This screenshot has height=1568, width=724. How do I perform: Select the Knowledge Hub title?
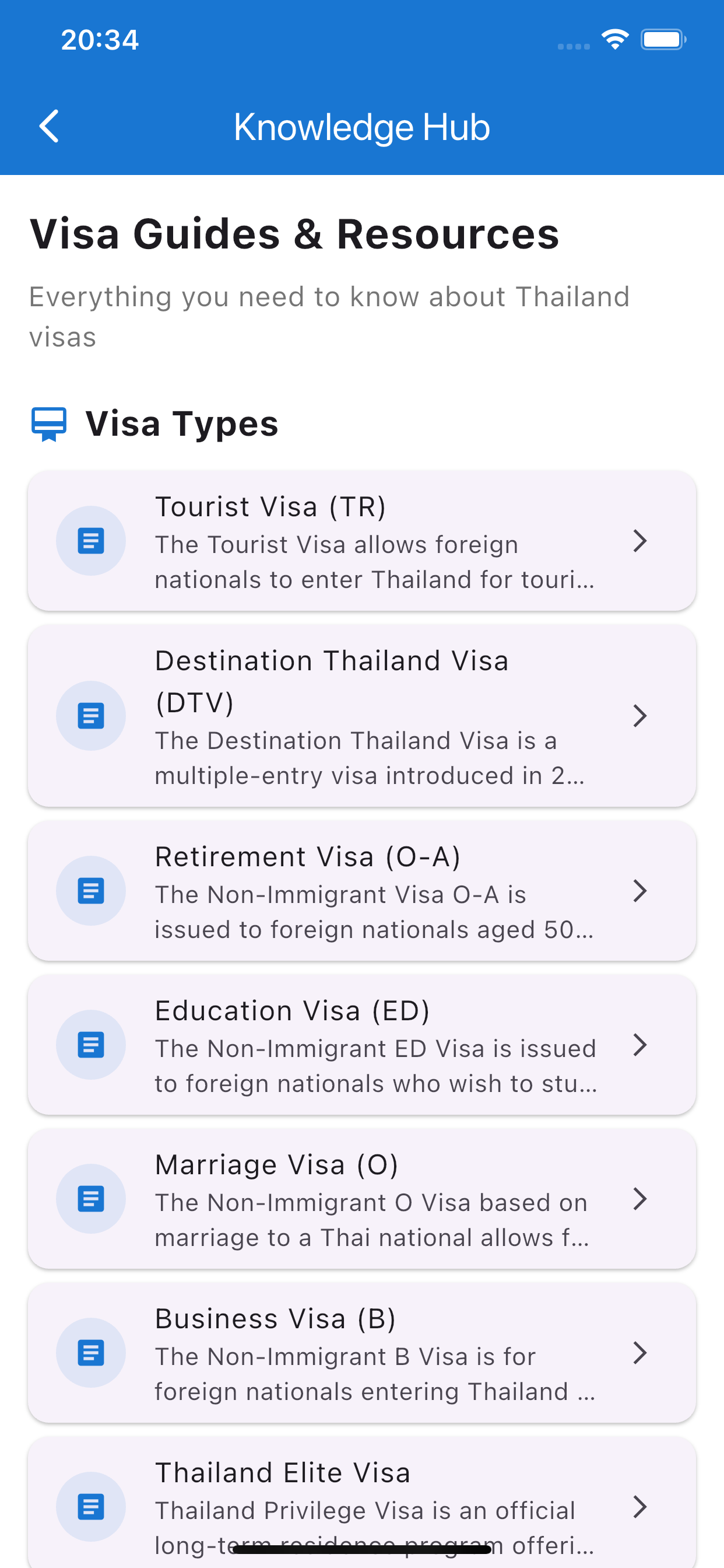362,127
